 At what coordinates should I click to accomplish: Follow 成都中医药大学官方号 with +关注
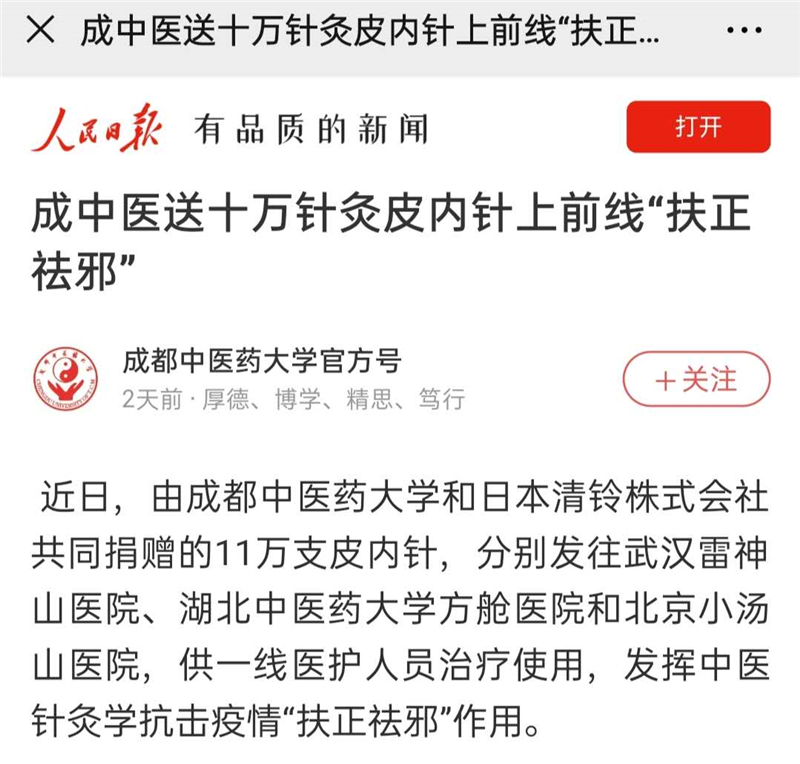[x=696, y=380]
